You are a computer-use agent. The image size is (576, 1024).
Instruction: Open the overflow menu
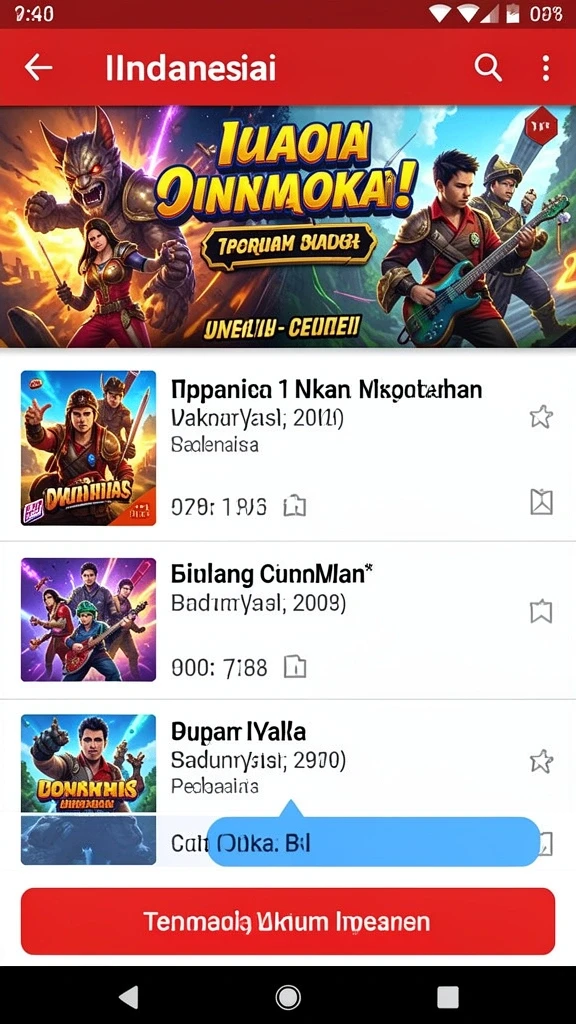545,68
